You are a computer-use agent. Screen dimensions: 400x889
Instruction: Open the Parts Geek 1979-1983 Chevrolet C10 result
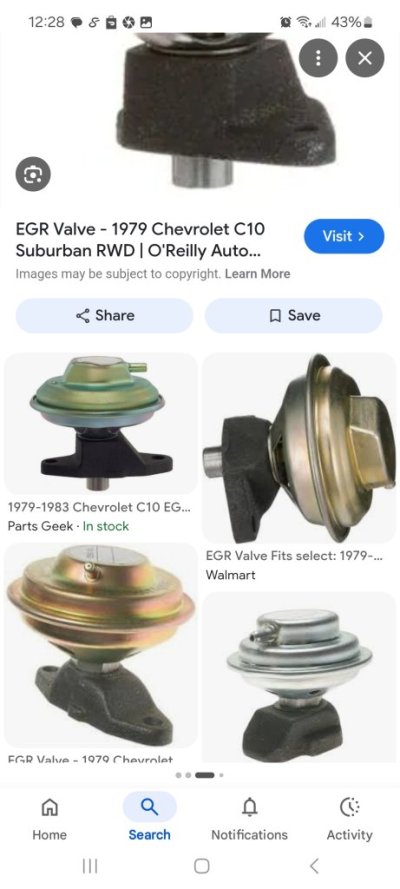101,442
